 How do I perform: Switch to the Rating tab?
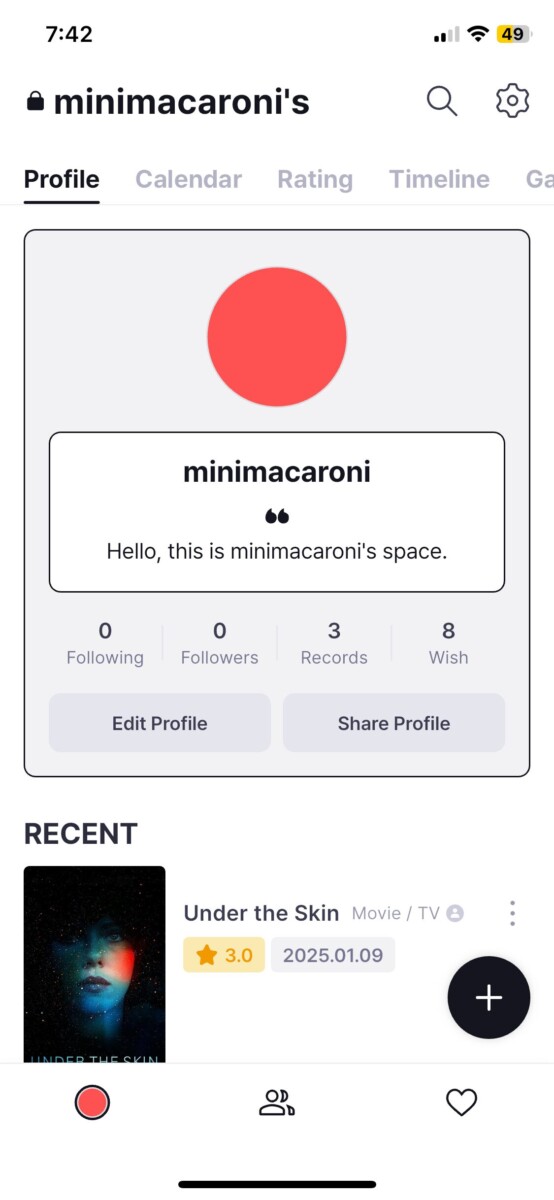[x=315, y=179]
